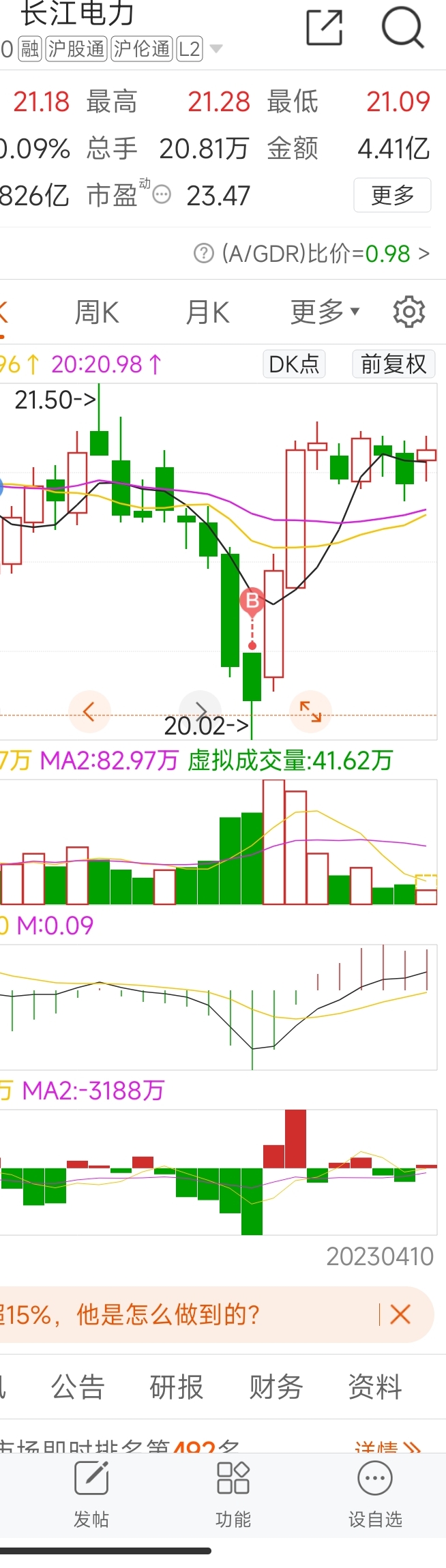Open the 研报 tab

point(177,1387)
